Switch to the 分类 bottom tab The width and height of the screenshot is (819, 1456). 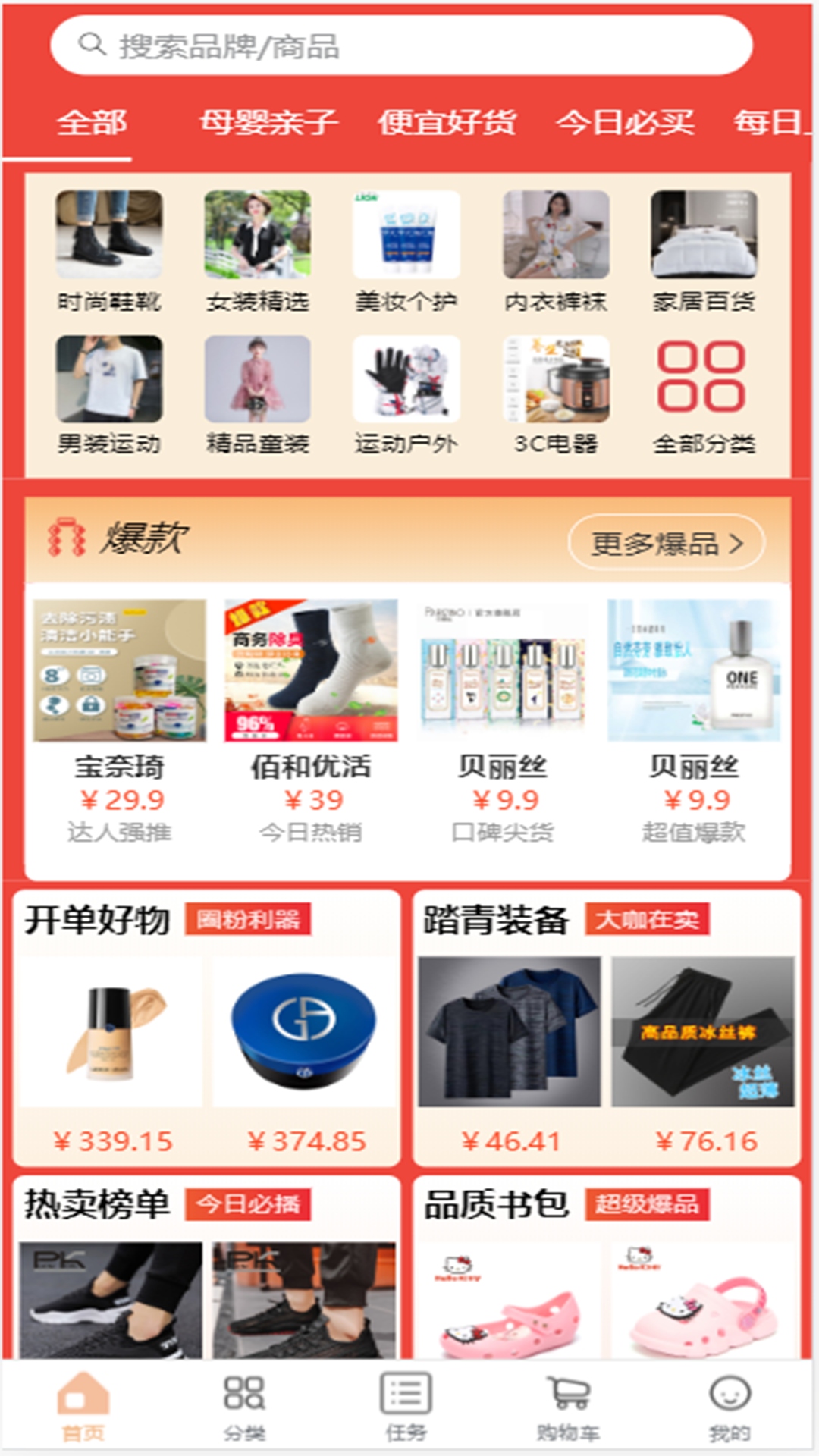pyautogui.click(x=244, y=1407)
